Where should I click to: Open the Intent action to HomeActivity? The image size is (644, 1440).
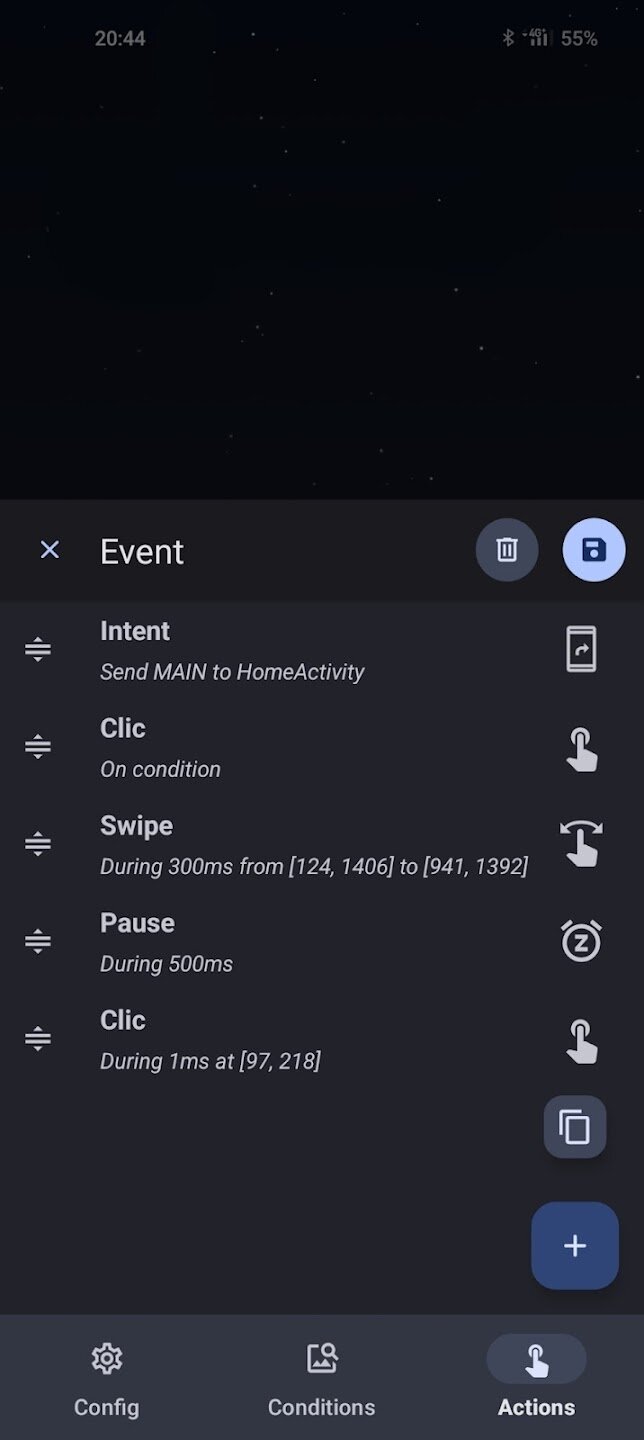tap(300, 650)
